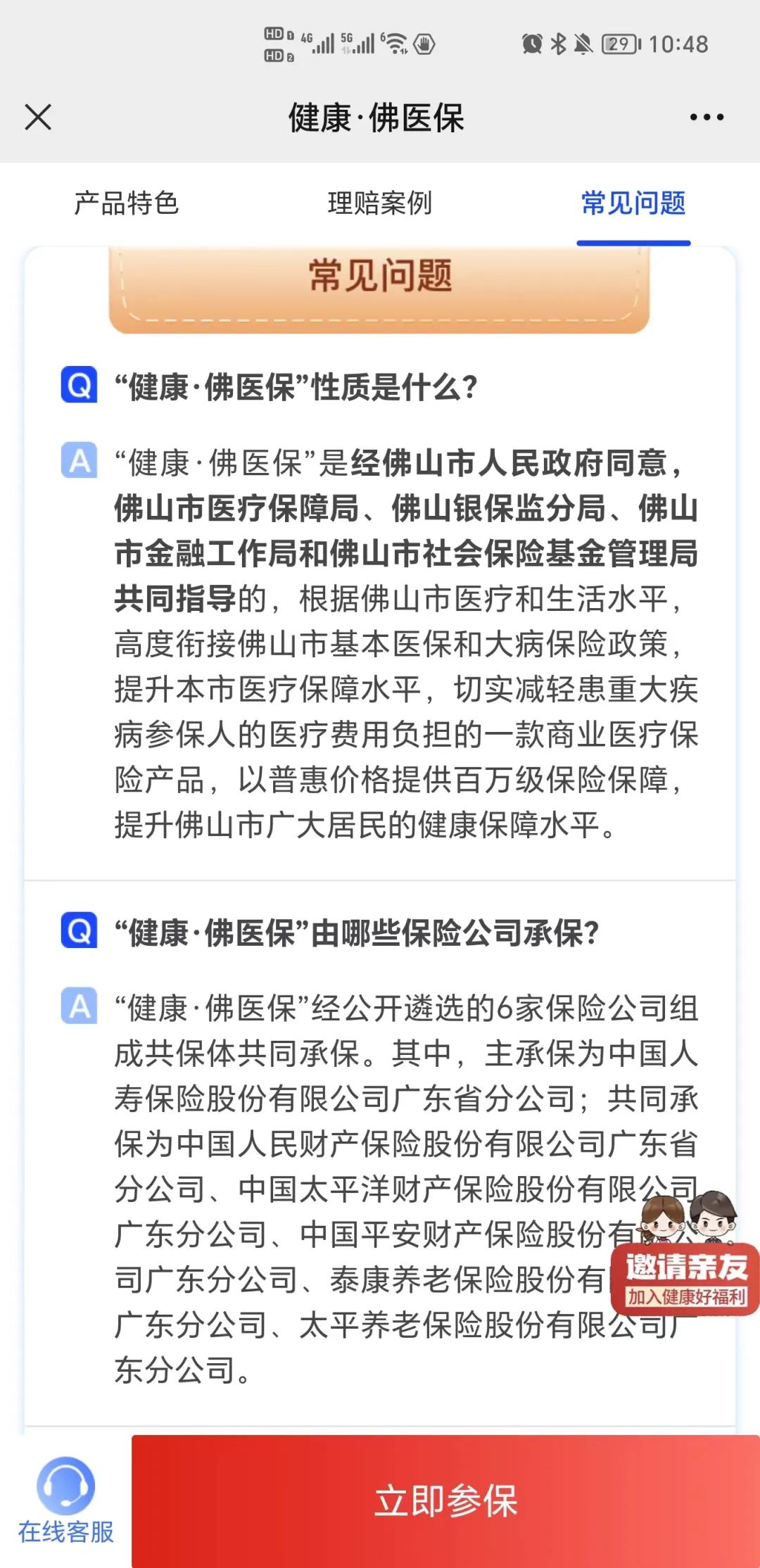The width and height of the screenshot is (760, 1568).
Task: Close the 健康·佛医保 page
Action: (x=38, y=117)
